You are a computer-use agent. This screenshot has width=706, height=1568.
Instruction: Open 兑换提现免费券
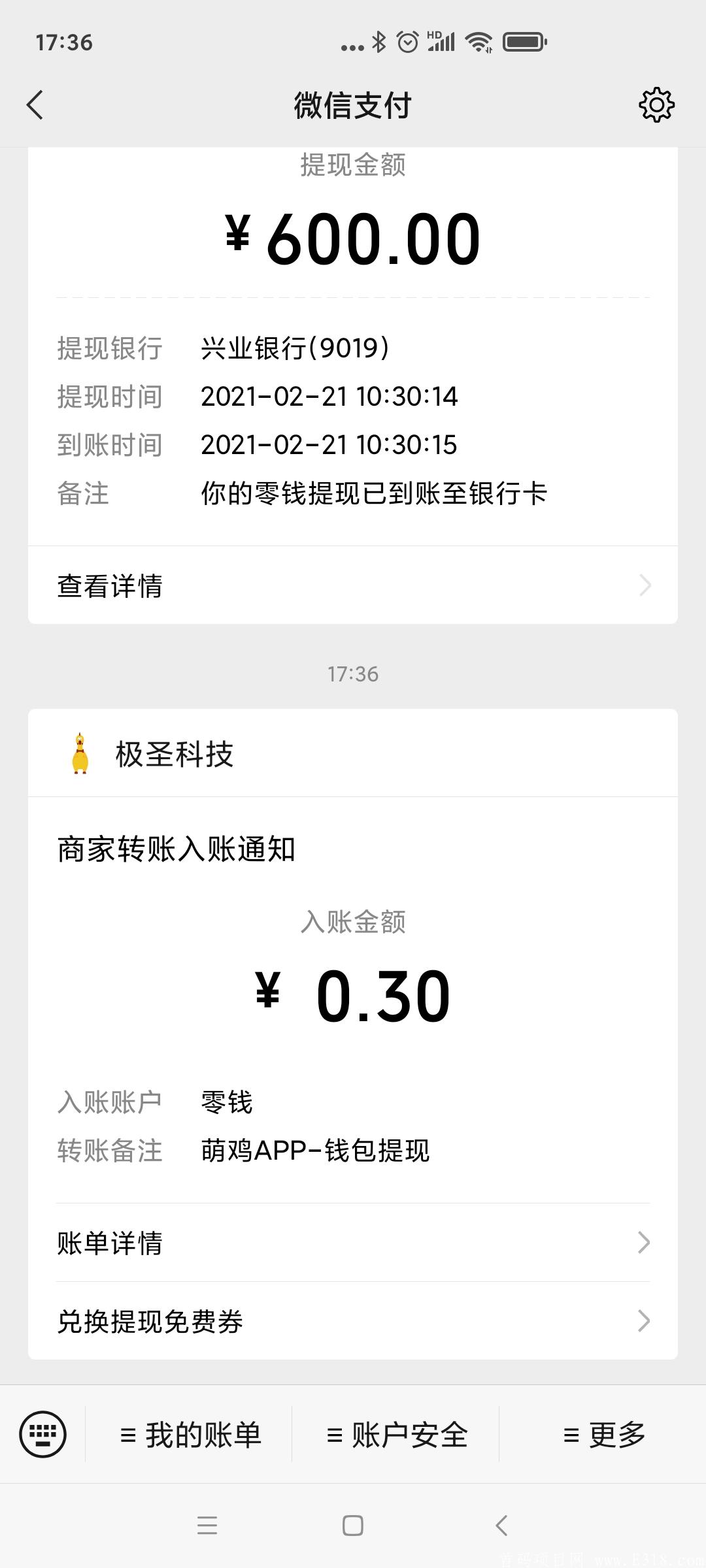click(353, 1321)
